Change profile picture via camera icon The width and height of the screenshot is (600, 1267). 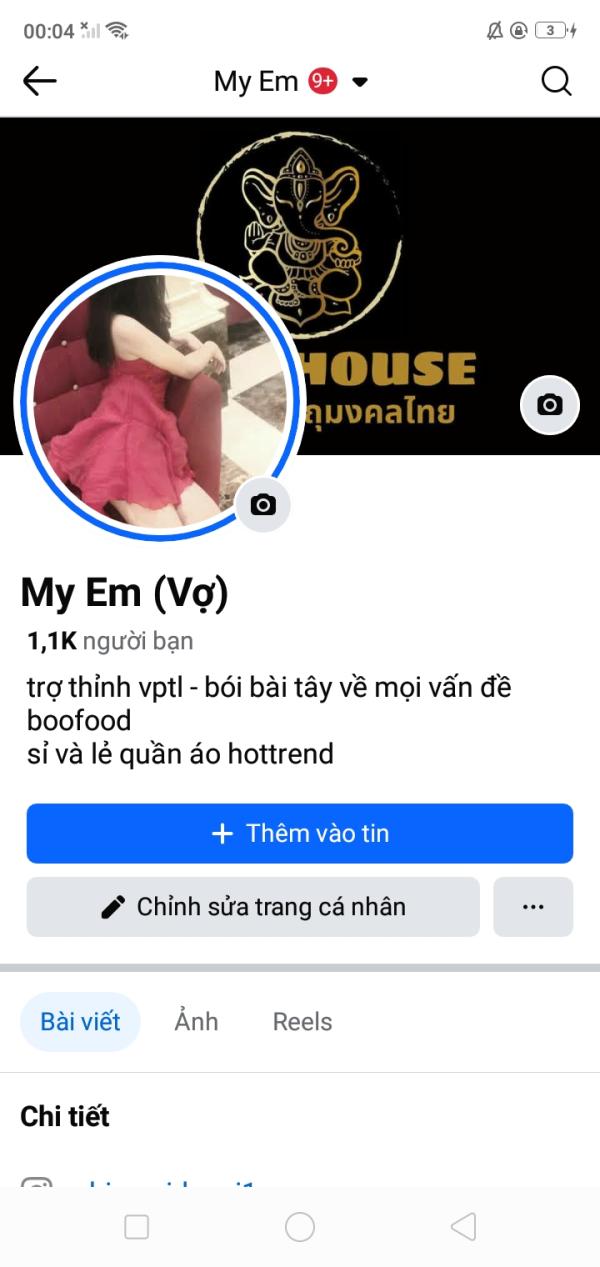point(263,504)
